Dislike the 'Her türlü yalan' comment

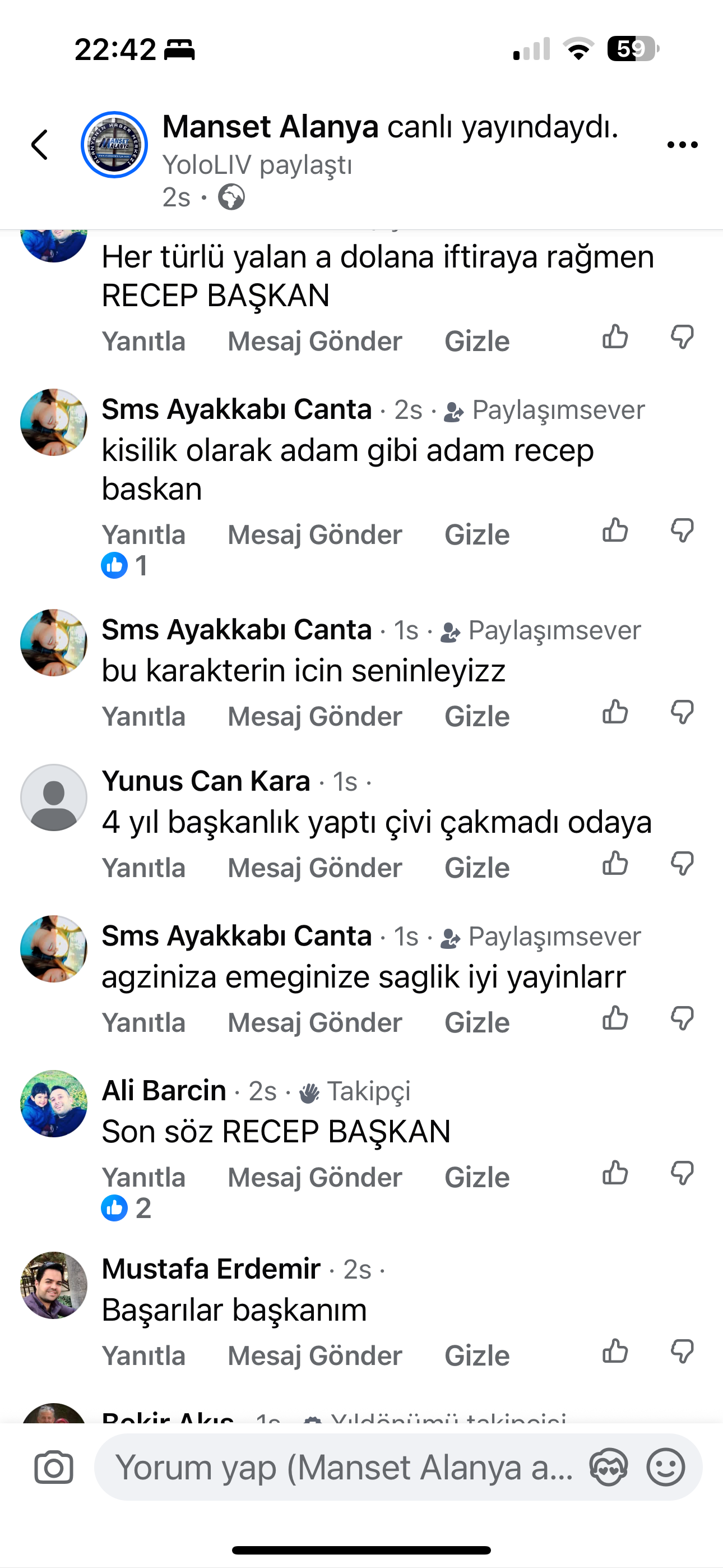coord(682,336)
